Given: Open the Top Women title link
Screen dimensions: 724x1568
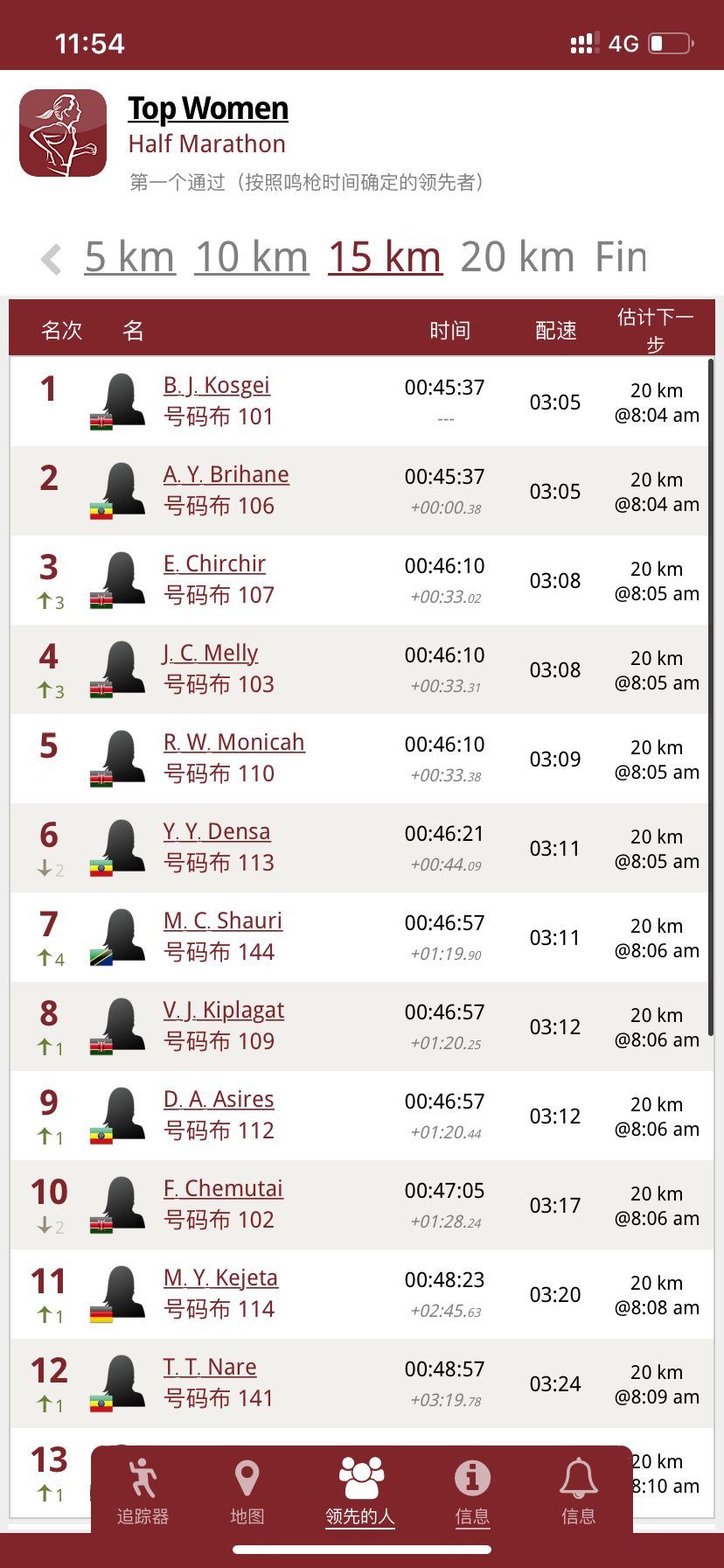Looking at the screenshot, I should point(208,108).
